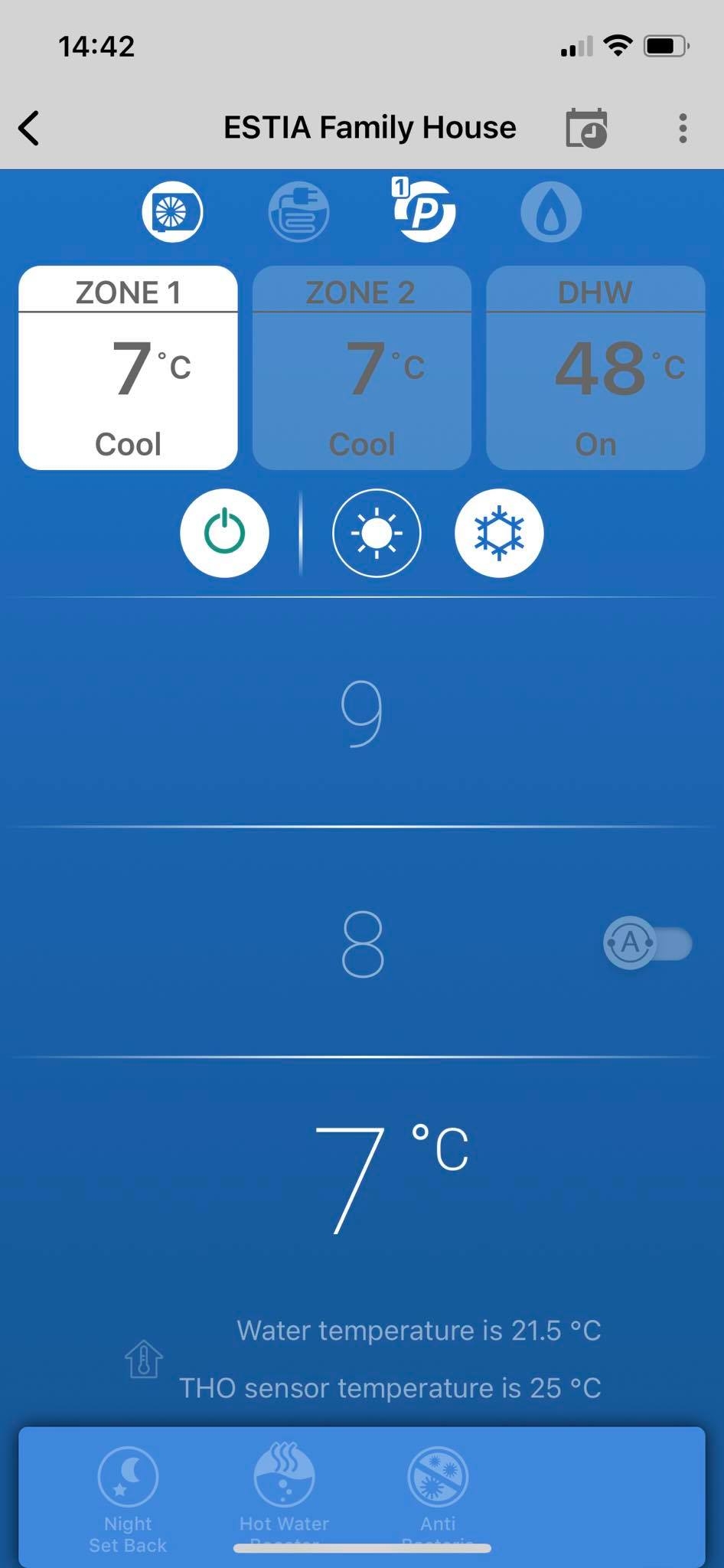This screenshot has width=724, height=1568.
Task: Tap the pump P1 status icon
Action: coord(424,211)
